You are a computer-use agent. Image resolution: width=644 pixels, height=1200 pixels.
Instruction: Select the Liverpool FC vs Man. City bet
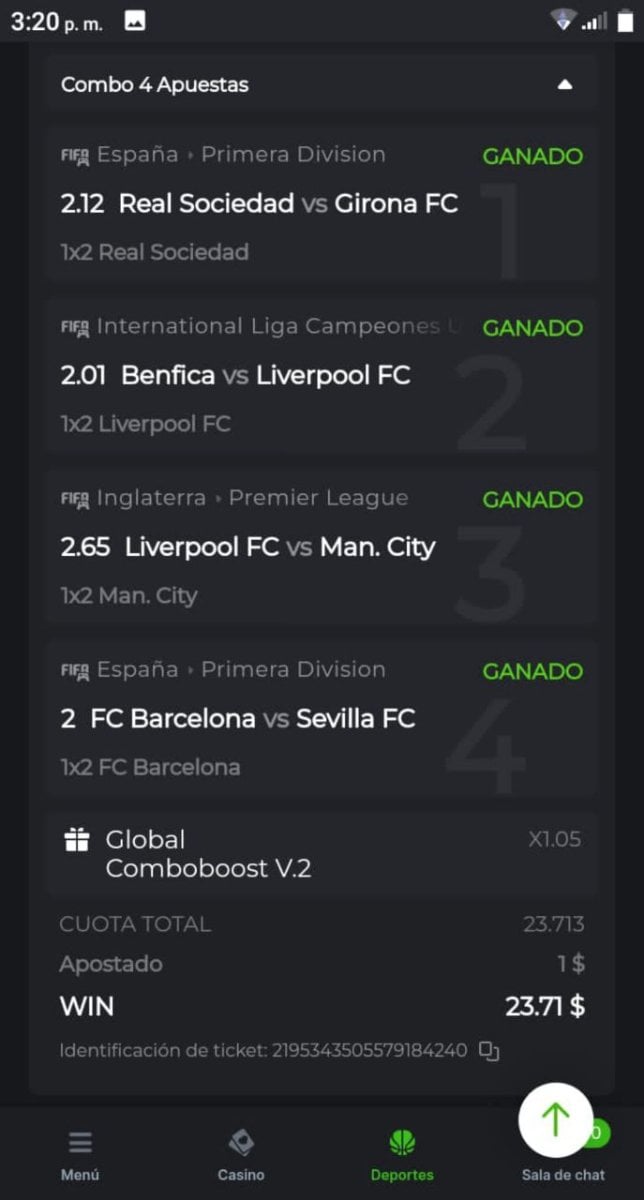248,548
